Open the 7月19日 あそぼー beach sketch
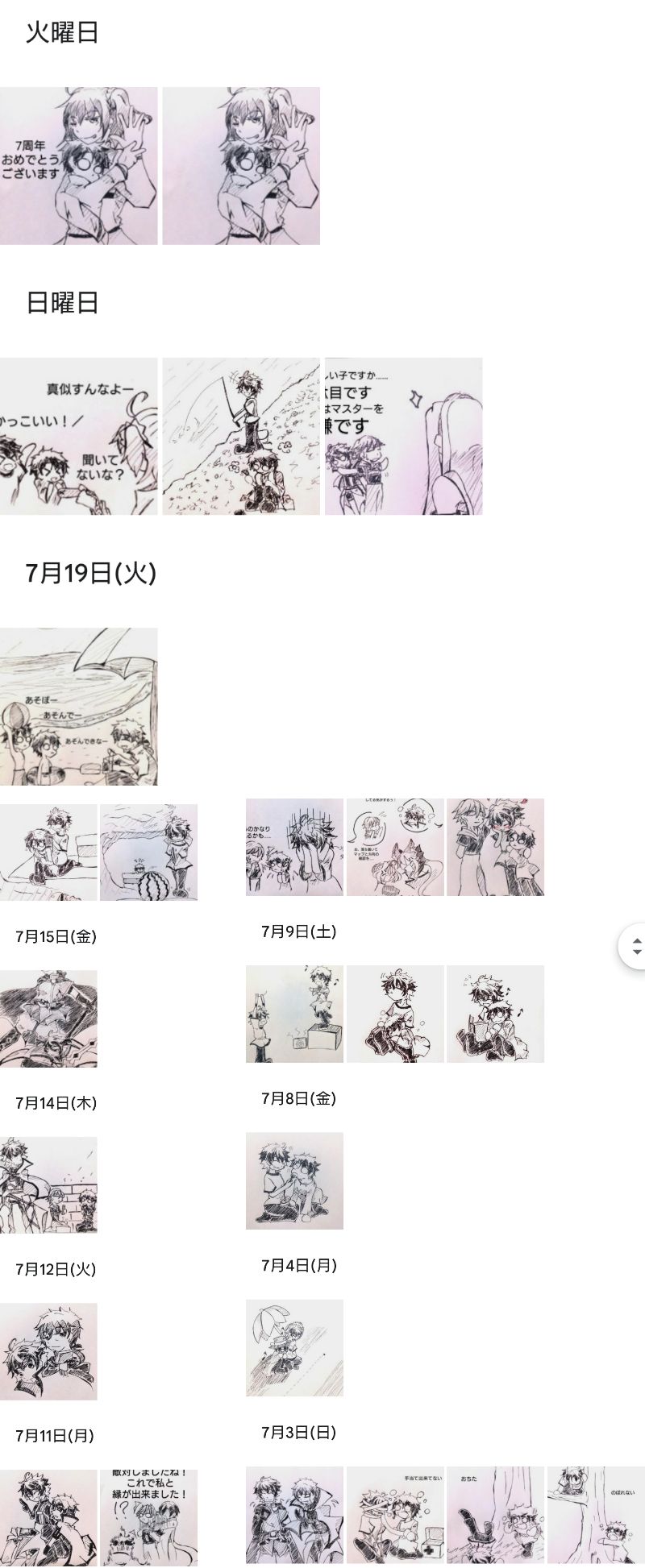The height and width of the screenshot is (1568, 645). [x=78, y=707]
